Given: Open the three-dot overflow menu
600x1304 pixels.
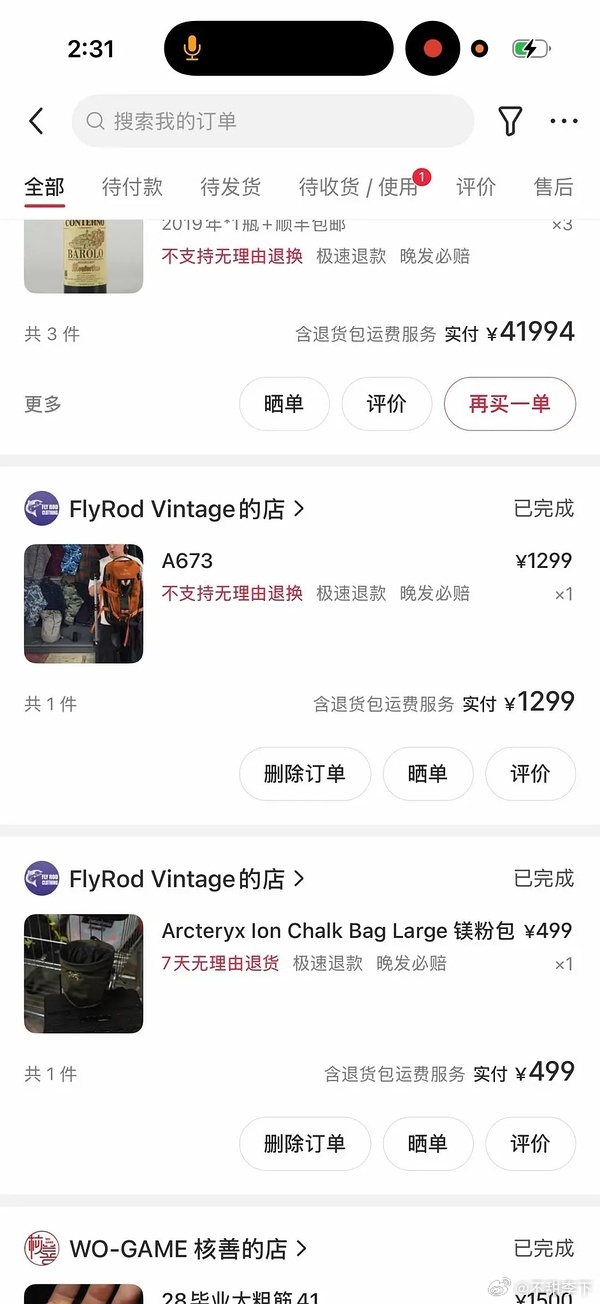Looking at the screenshot, I should pyautogui.click(x=564, y=122).
